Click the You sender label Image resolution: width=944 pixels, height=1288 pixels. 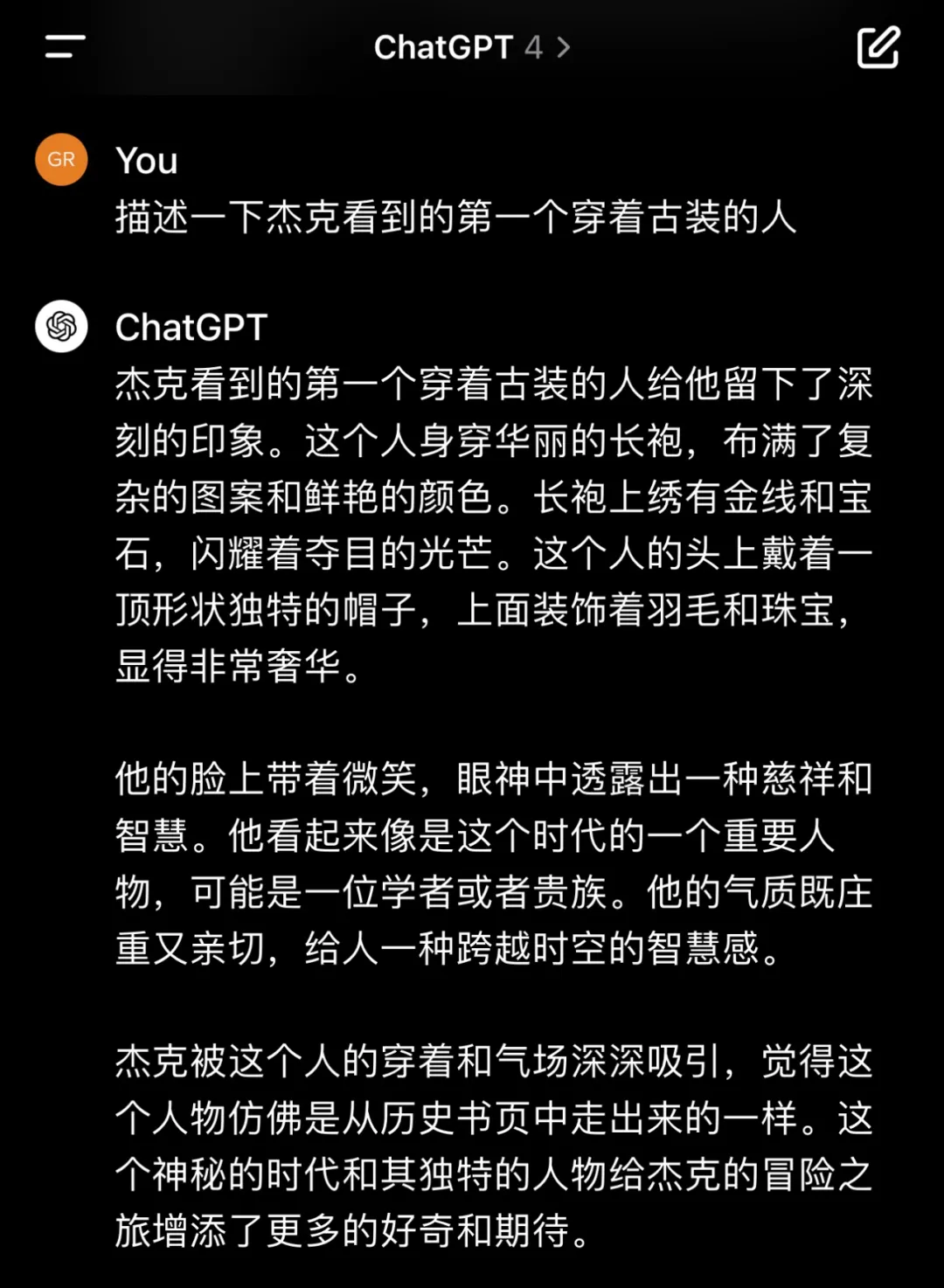[x=146, y=160]
